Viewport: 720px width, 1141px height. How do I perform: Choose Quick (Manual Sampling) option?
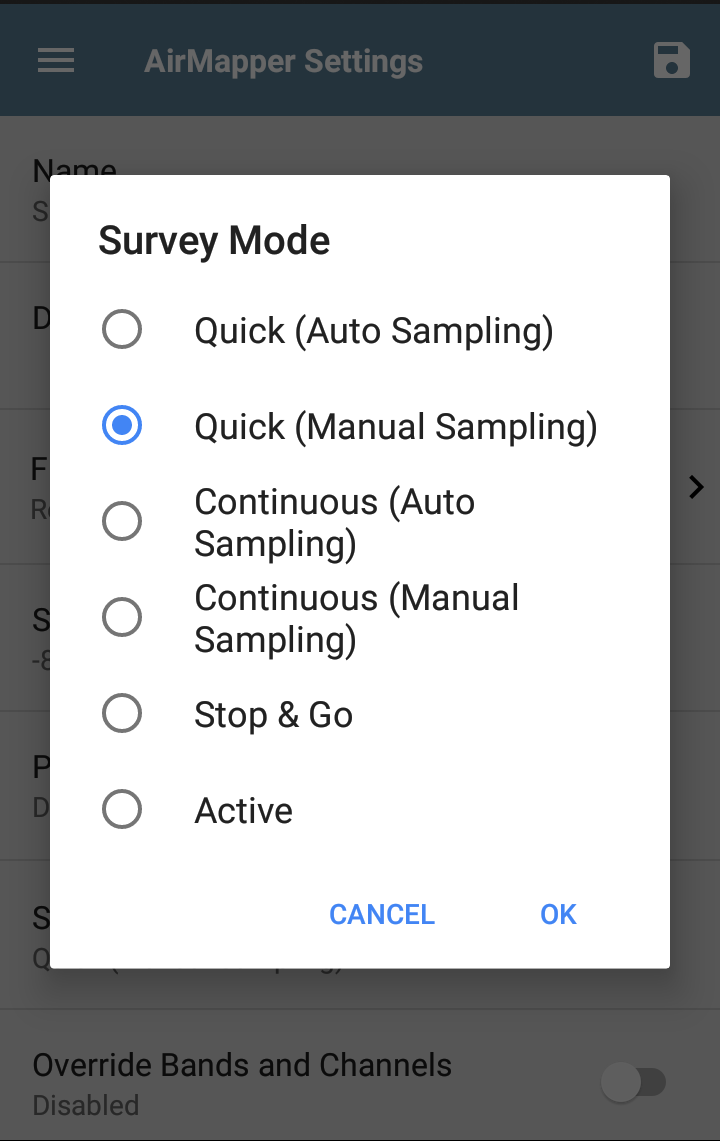122,427
